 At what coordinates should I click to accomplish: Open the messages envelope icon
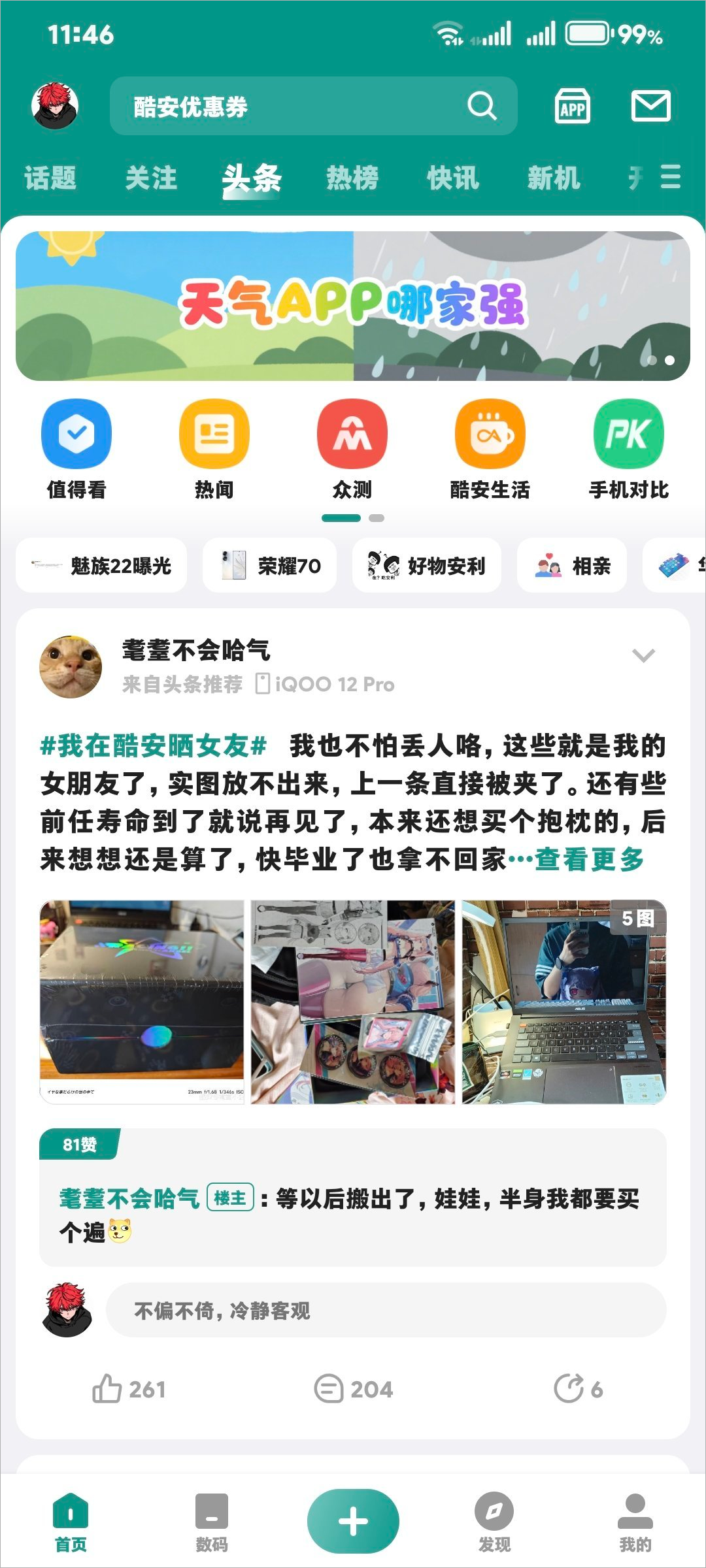click(650, 106)
